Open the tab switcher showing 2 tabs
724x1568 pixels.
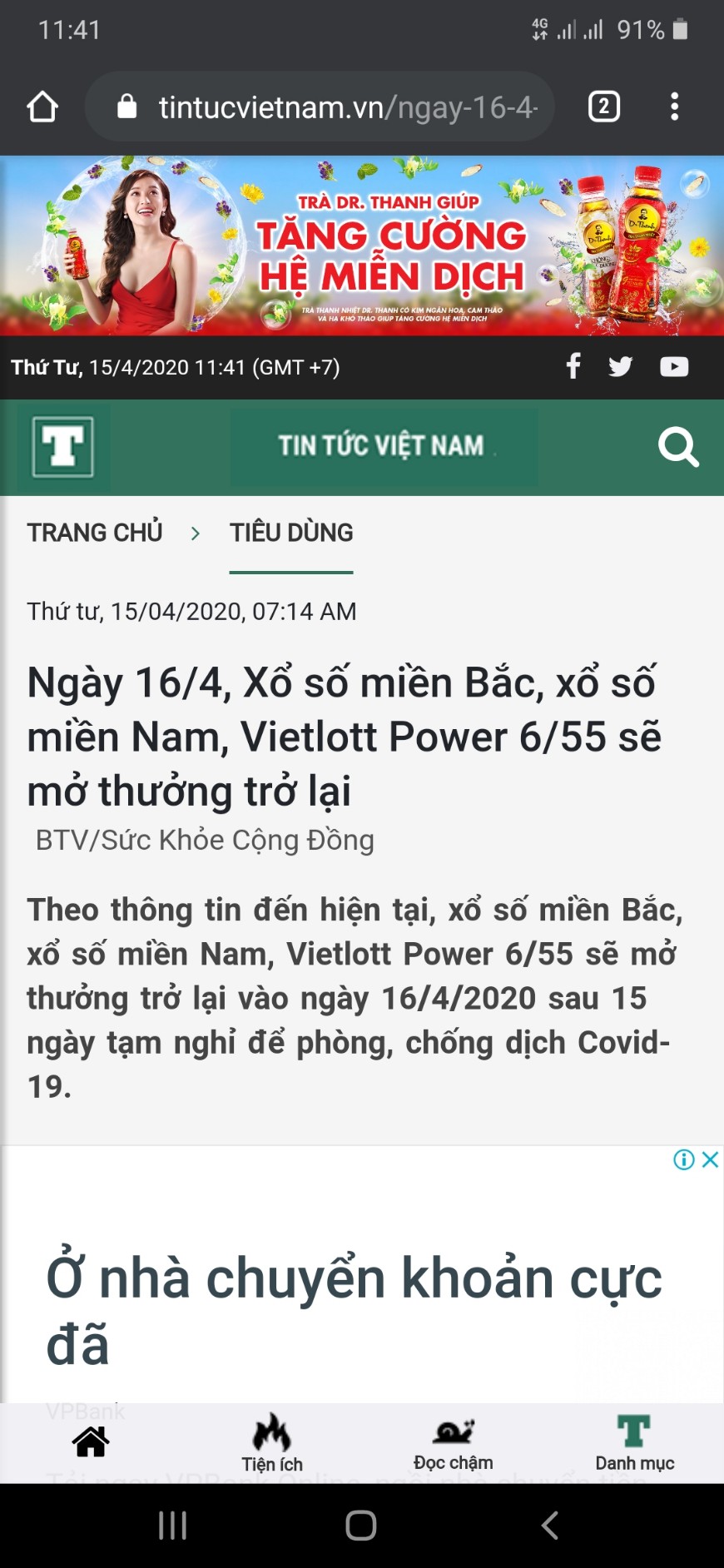tap(603, 107)
